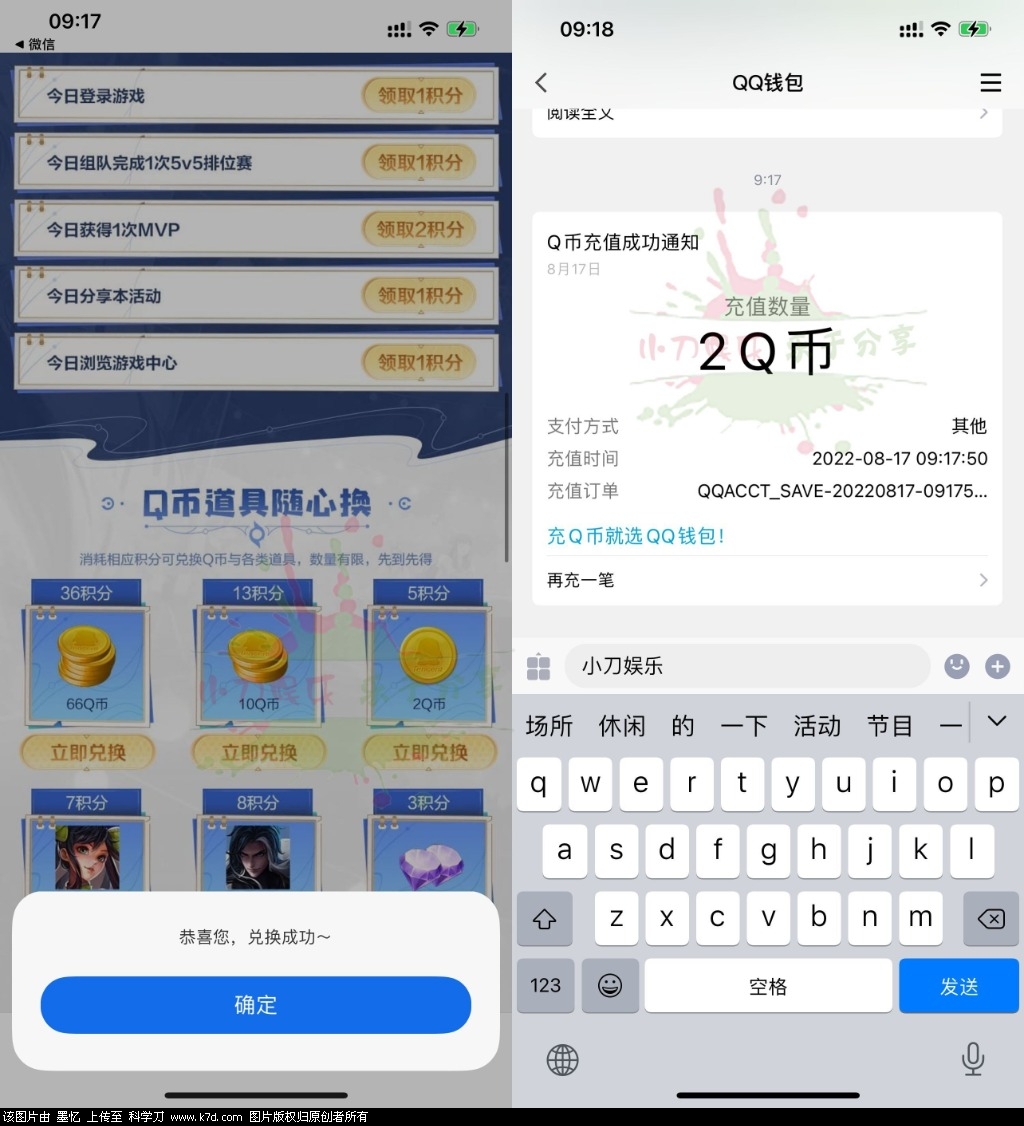
Task: Open the 再充一笔 recharge row
Action: click(767, 580)
